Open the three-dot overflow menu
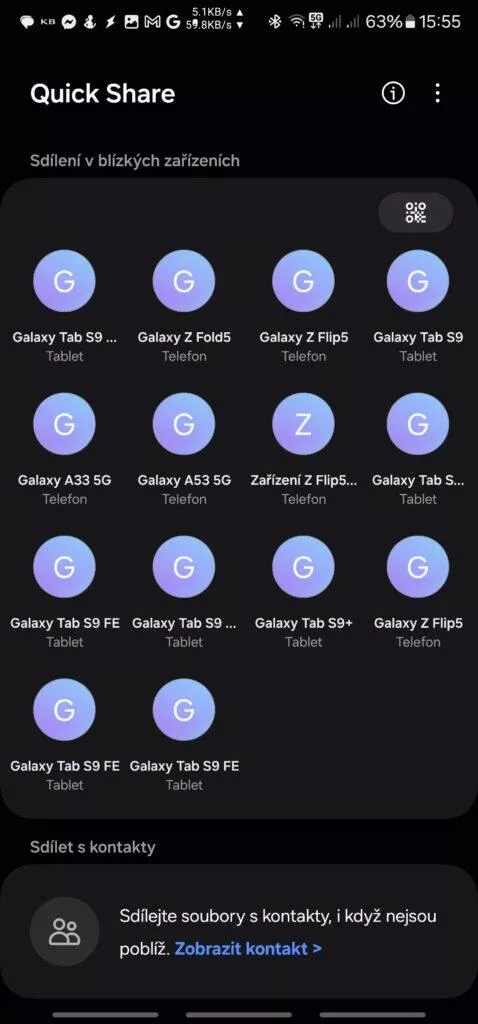 [x=438, y=93]
